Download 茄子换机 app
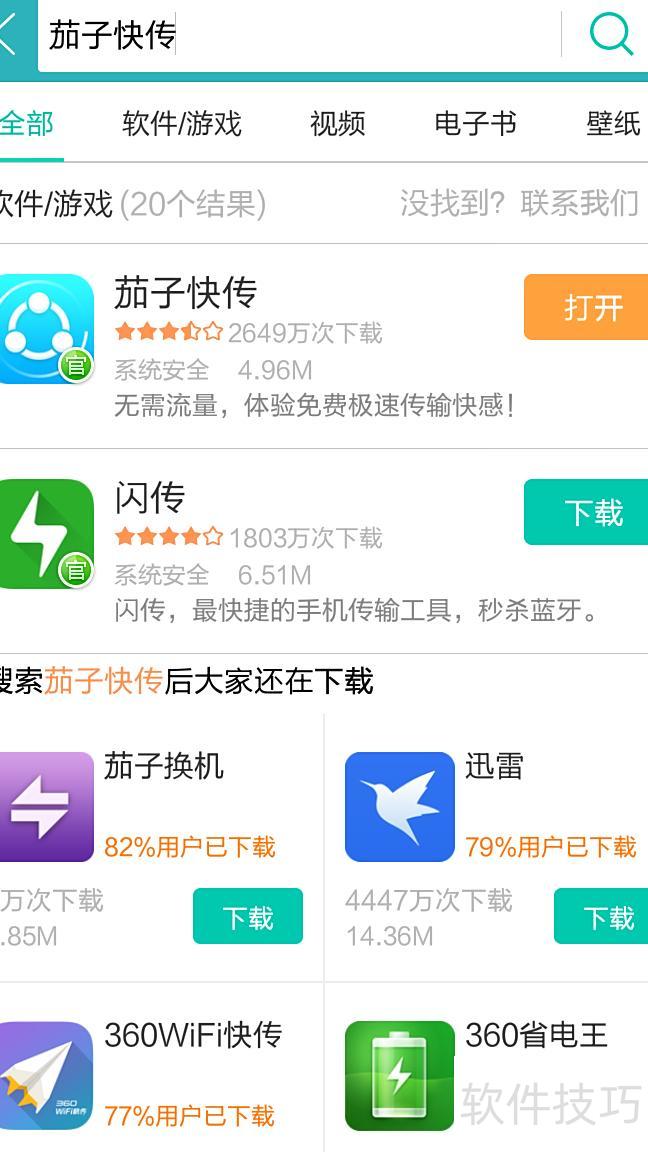Screen dimensions: 648x1152 247,916
